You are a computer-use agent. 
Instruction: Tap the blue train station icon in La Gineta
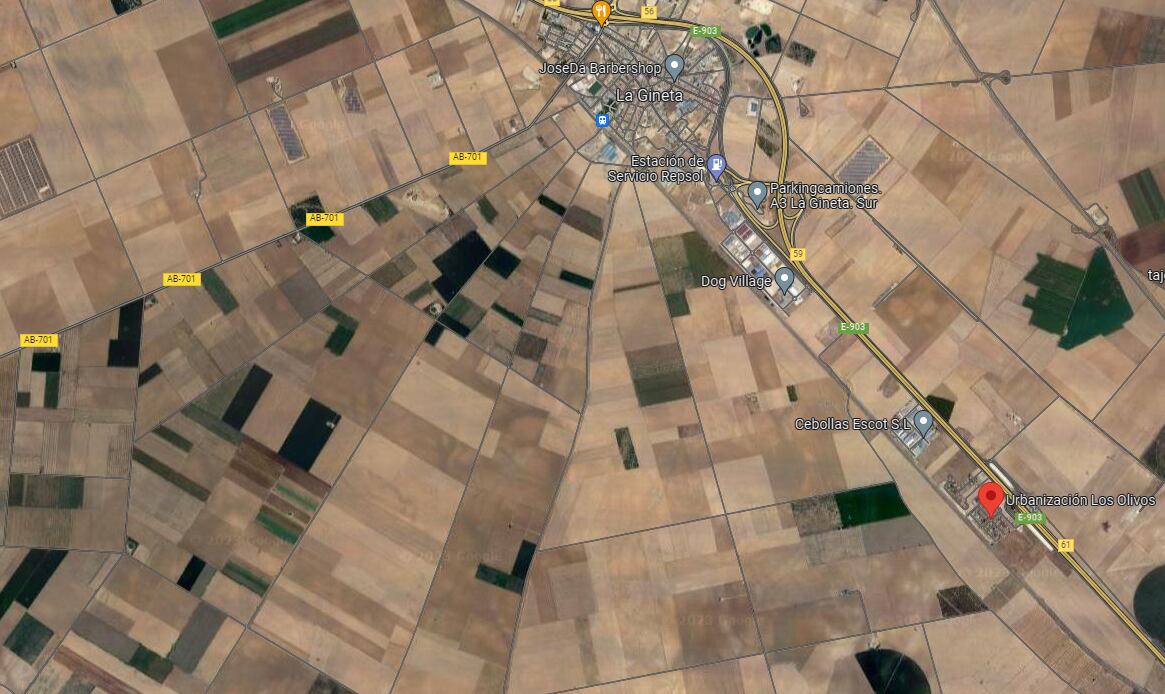coord(602,120)
